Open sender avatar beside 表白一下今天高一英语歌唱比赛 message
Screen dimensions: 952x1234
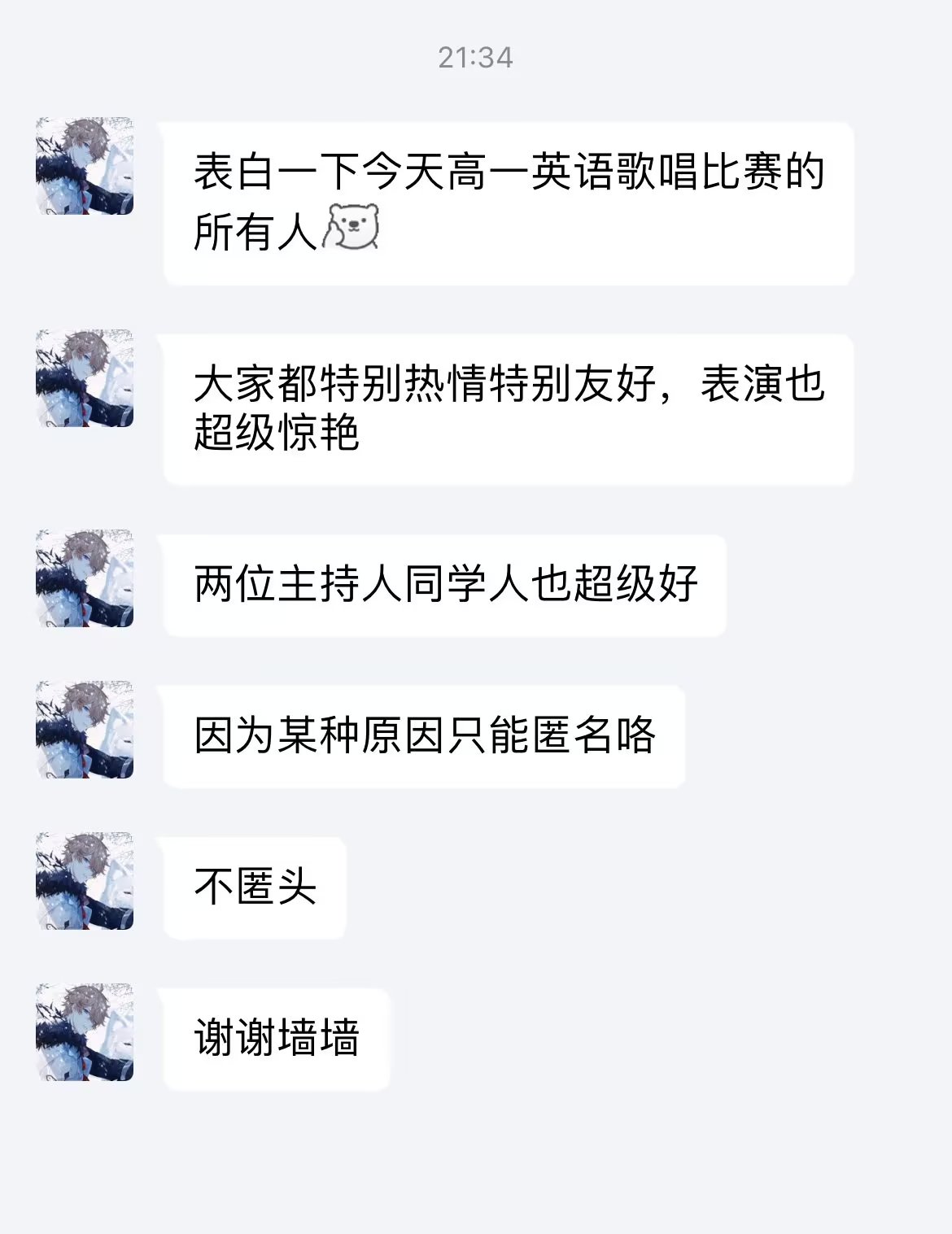(85, 167)
